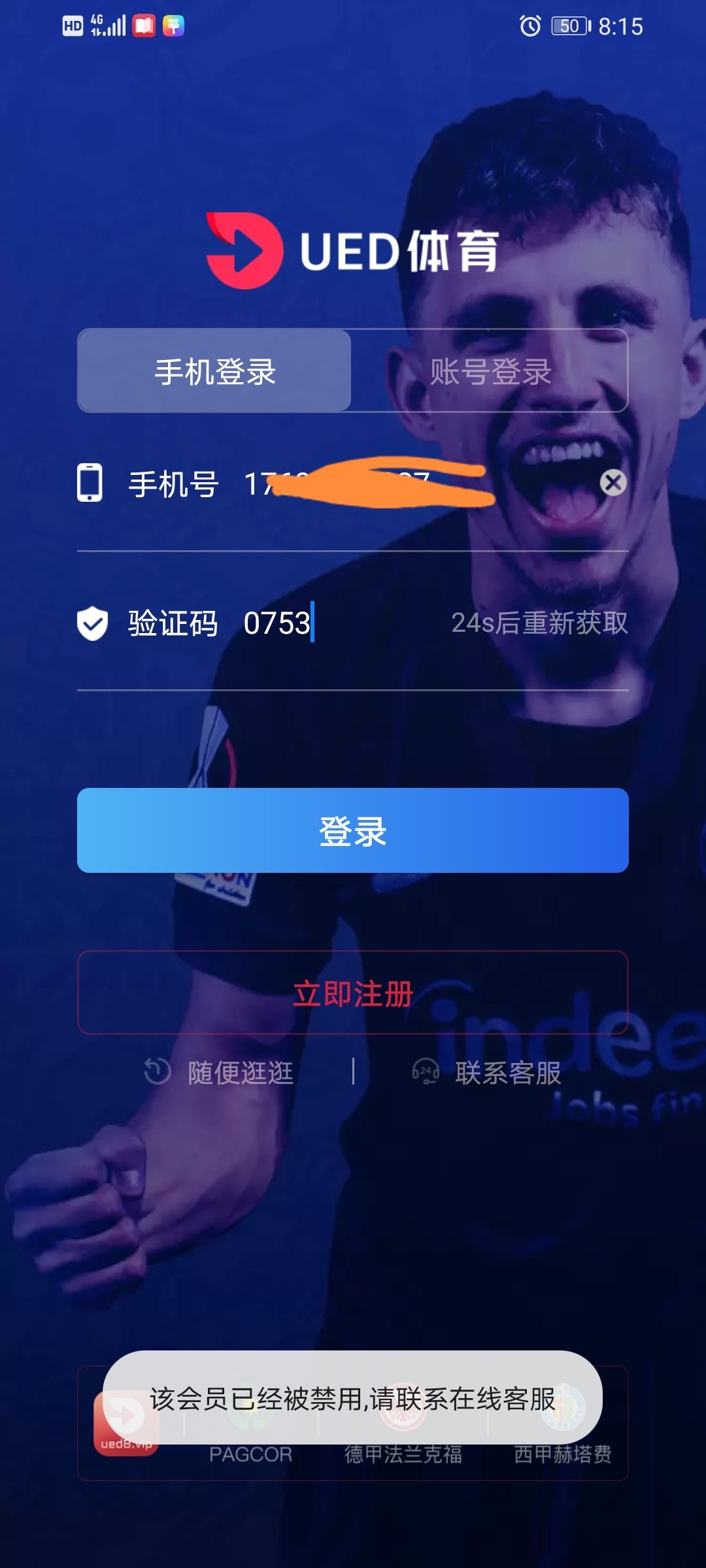Switch to 账号登录 tab
The width and height of the screenshot is (706, 1568).
pos(490,371)
